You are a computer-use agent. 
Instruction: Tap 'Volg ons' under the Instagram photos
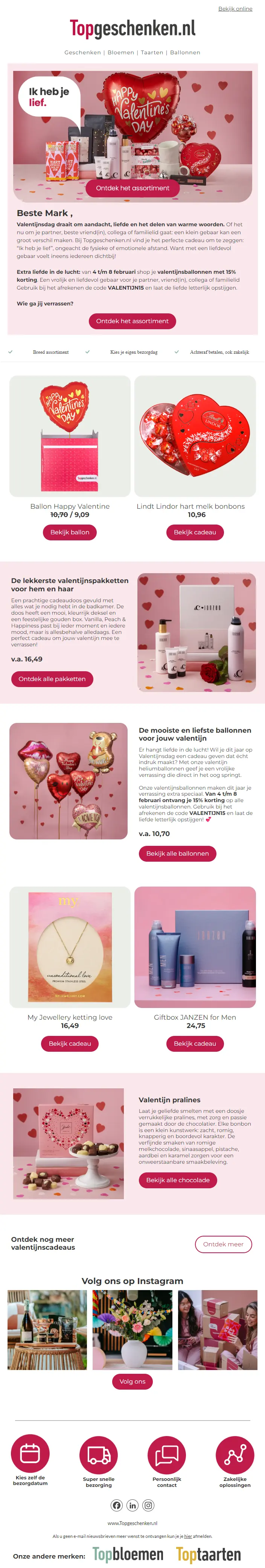(x=132, y=1381)
